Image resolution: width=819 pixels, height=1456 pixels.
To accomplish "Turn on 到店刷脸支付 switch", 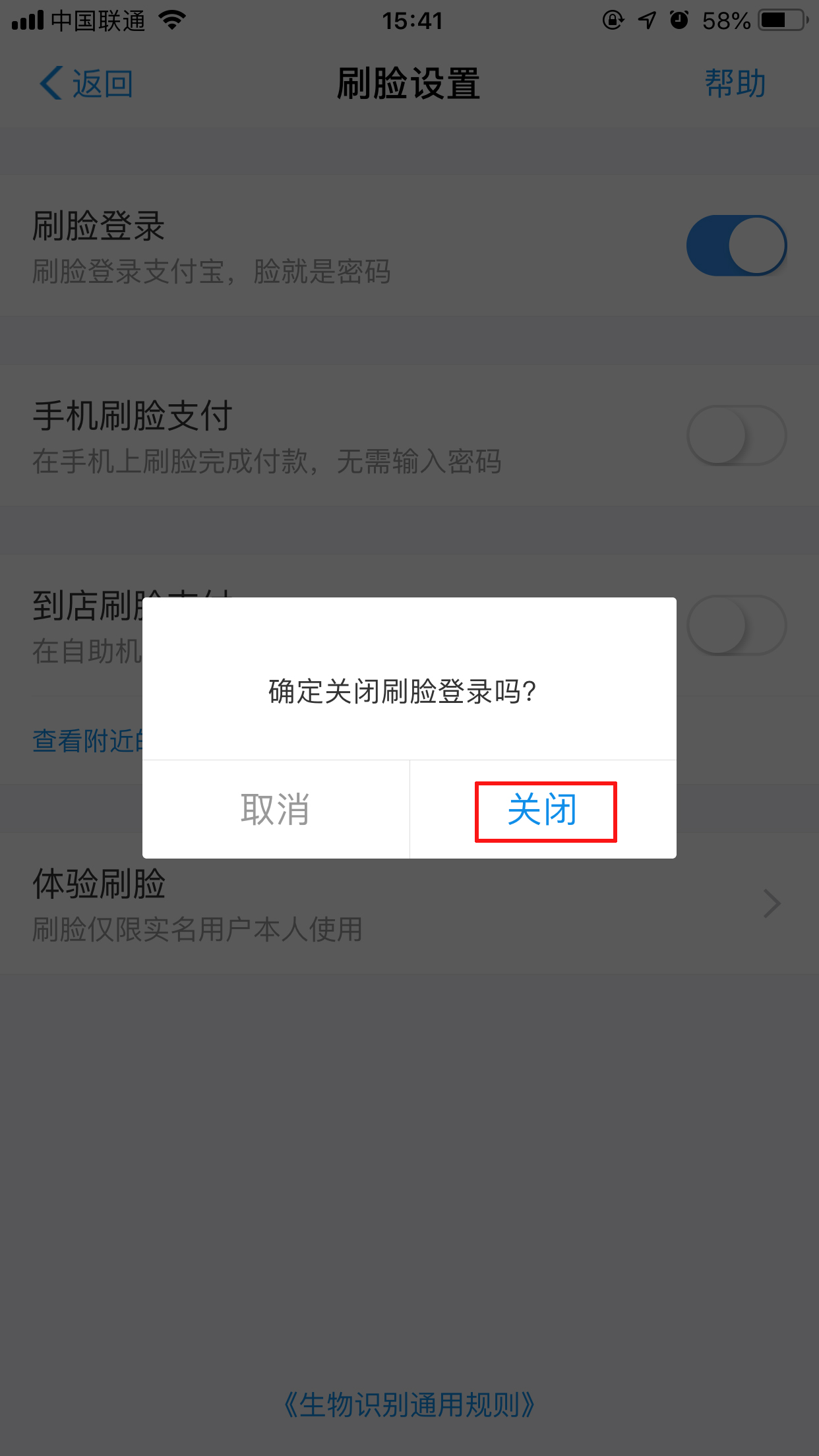I will 736,625.
